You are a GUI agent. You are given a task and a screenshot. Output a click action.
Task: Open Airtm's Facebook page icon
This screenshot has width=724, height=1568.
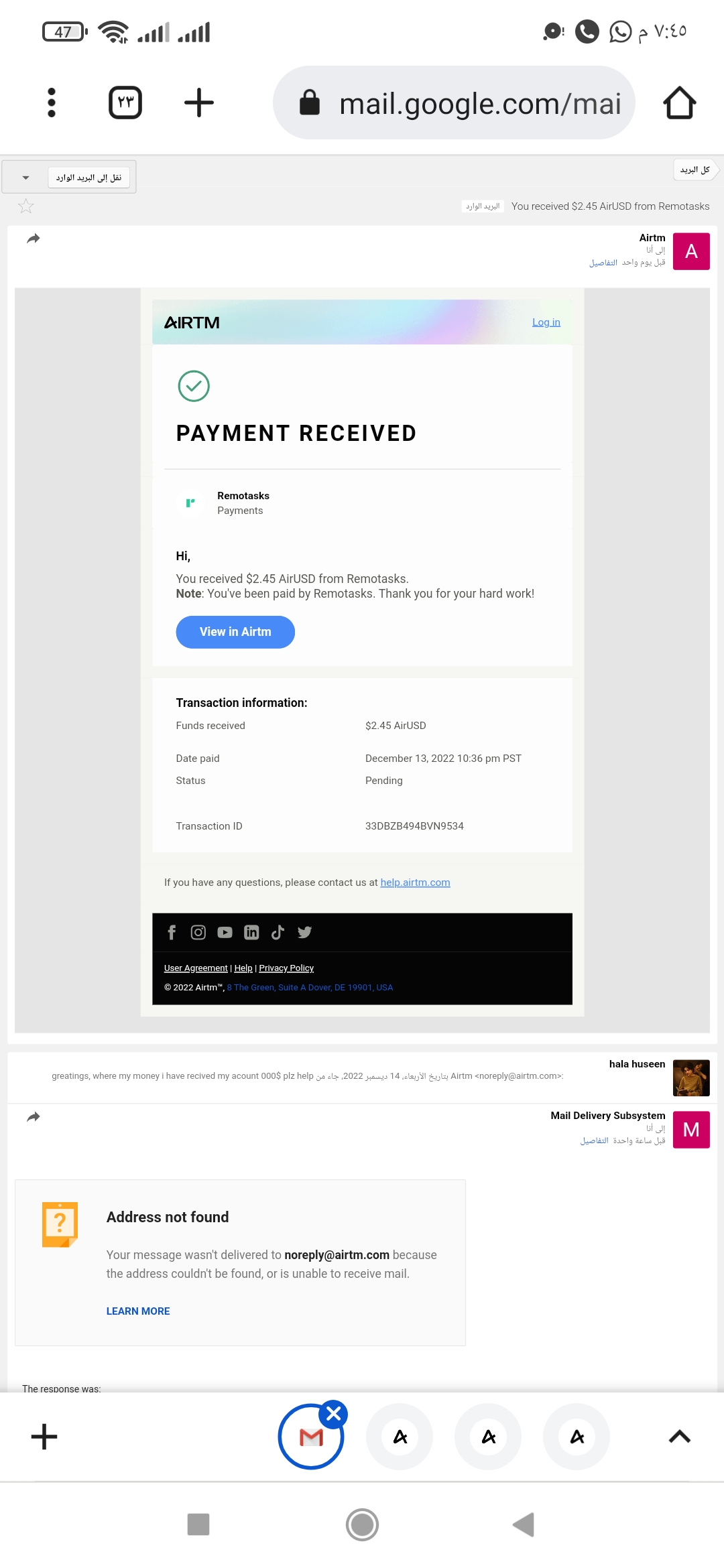click(x=172, y=932)
